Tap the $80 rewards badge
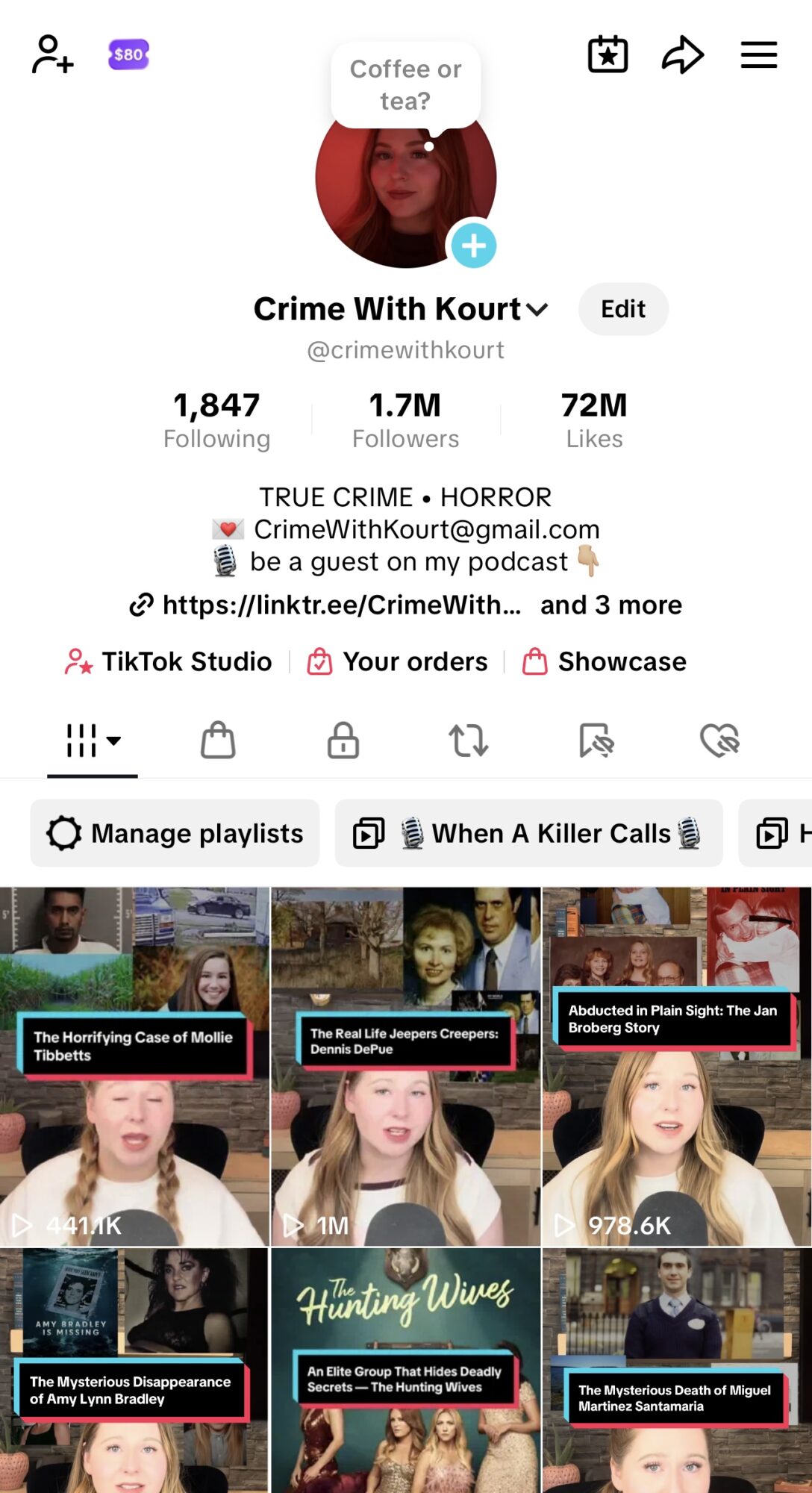 128,54
